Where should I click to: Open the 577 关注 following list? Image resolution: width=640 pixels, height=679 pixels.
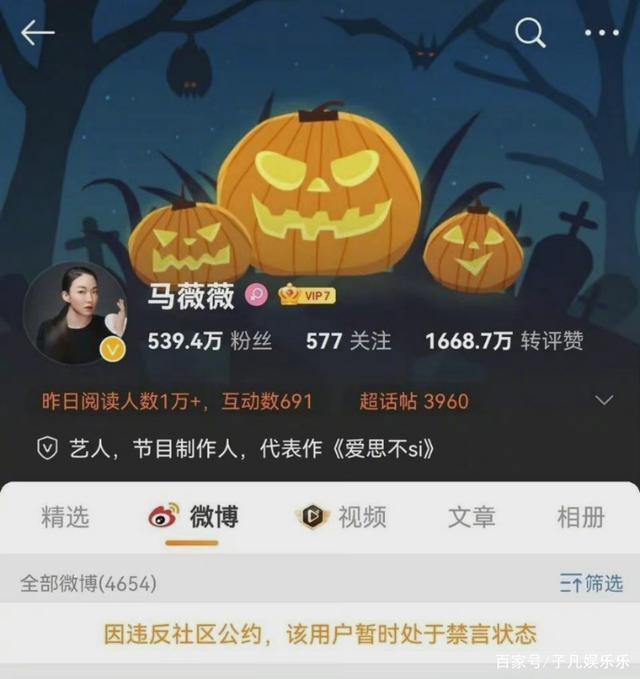click(x=348, y=341)
